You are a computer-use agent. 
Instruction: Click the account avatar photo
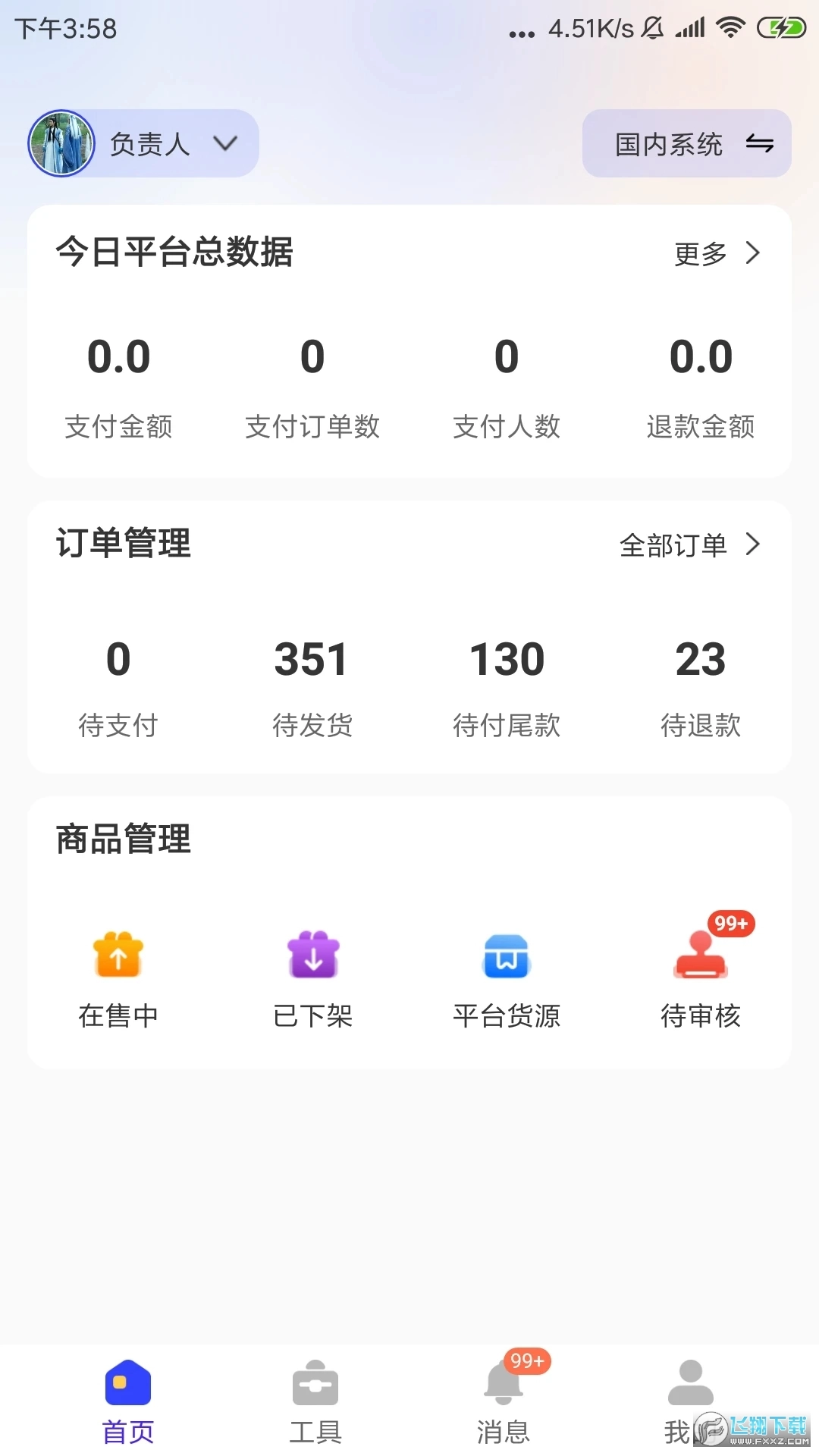(61, 143)
